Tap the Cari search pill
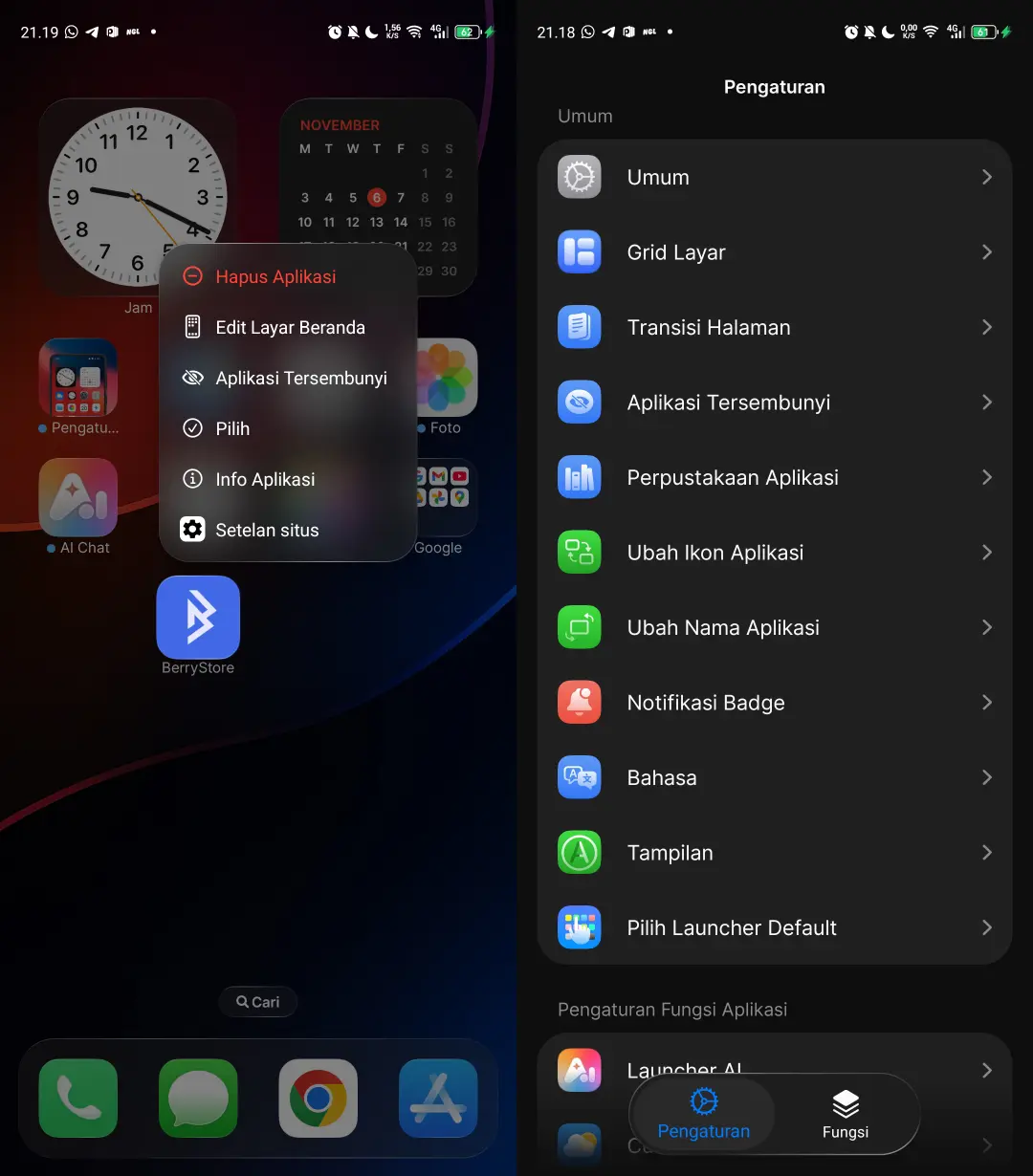1033x1176 pixels. (x=258, y=1002)
